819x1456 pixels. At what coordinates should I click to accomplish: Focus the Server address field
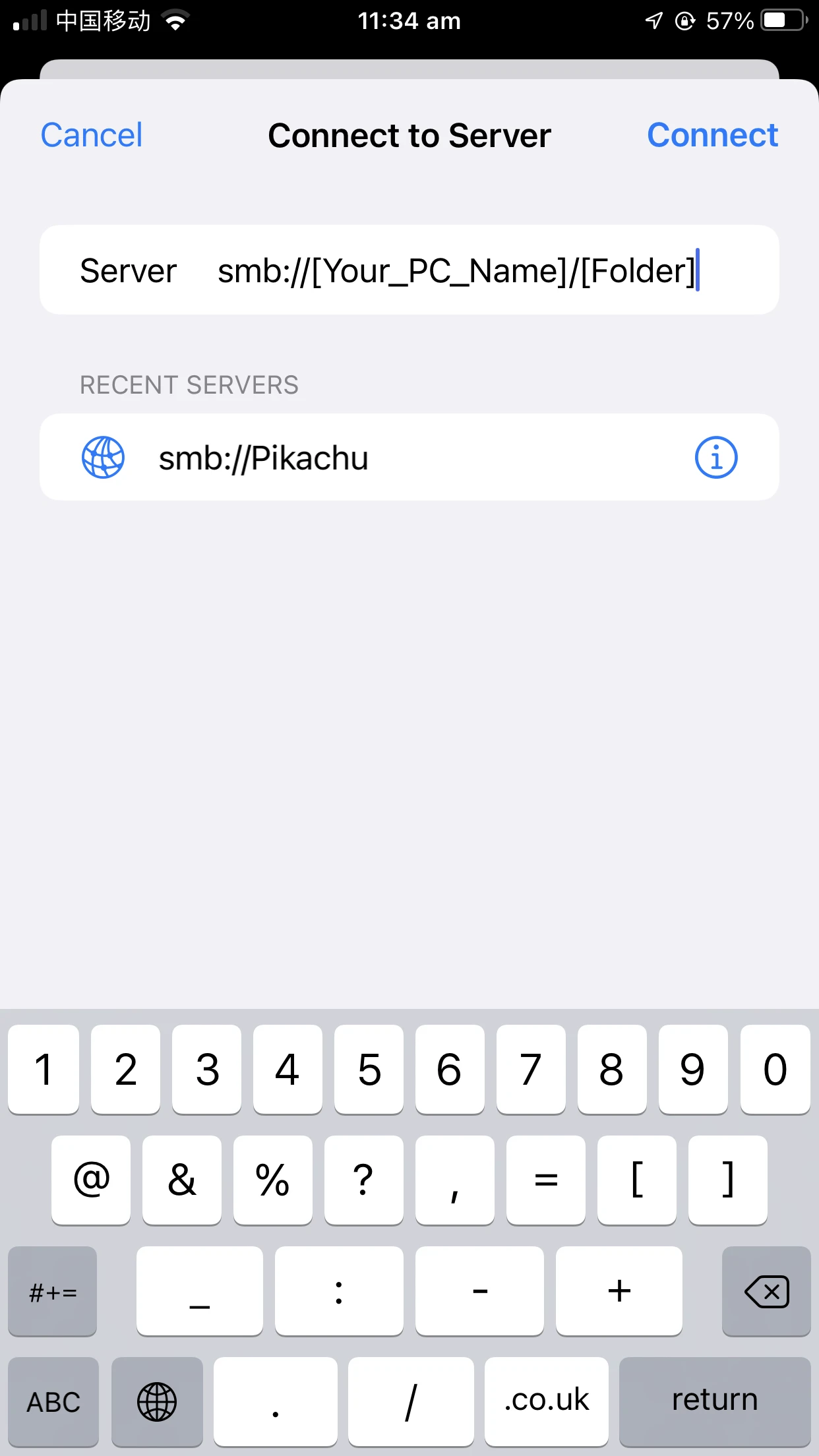click(409, 270)
